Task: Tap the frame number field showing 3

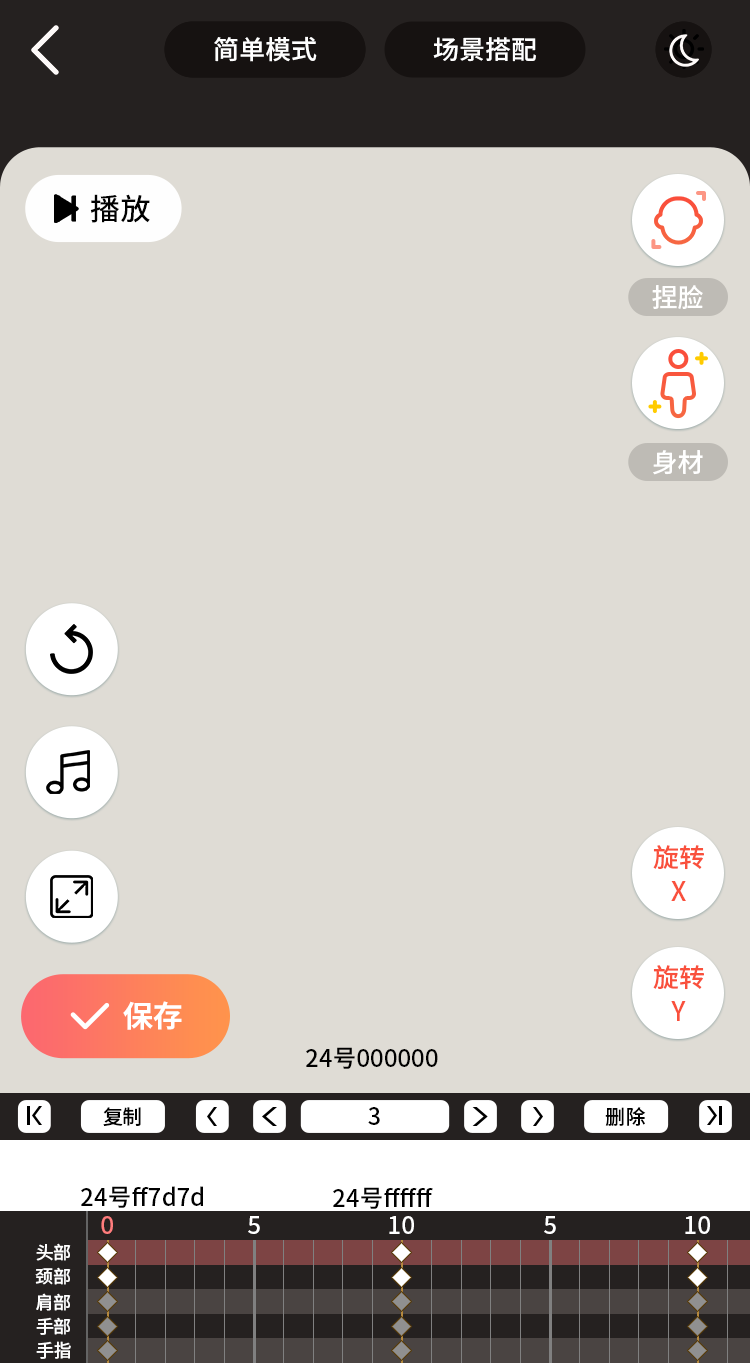Action: click(375, 1116)
